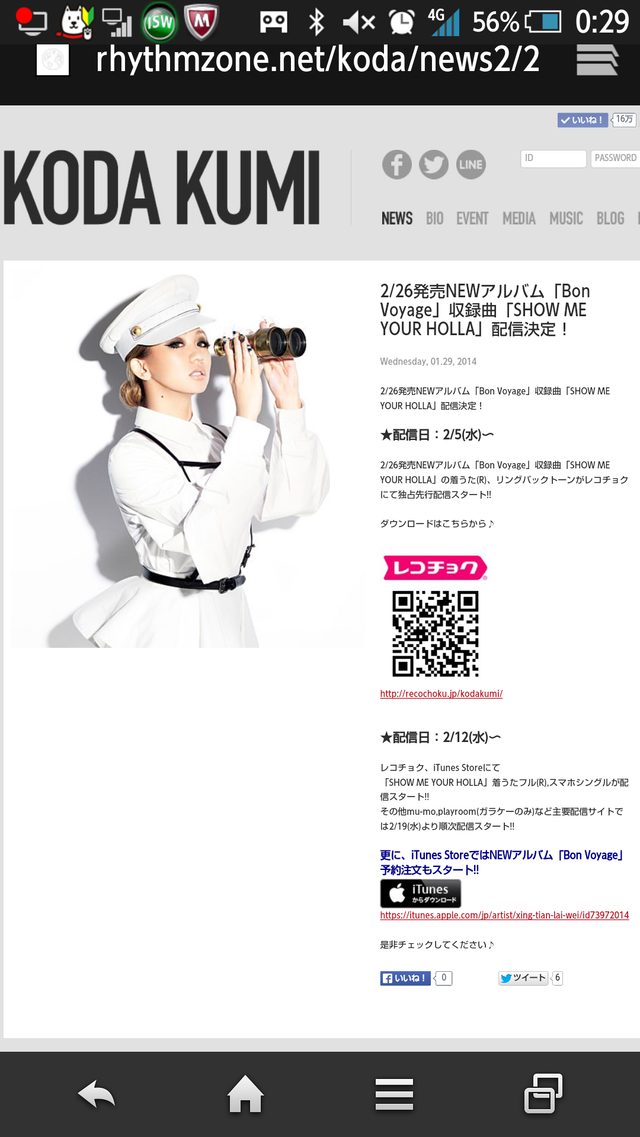Switch to the NEWS tab
Image resolution: width=640 pixels, height=1137 pixels.
click(397, 218)
